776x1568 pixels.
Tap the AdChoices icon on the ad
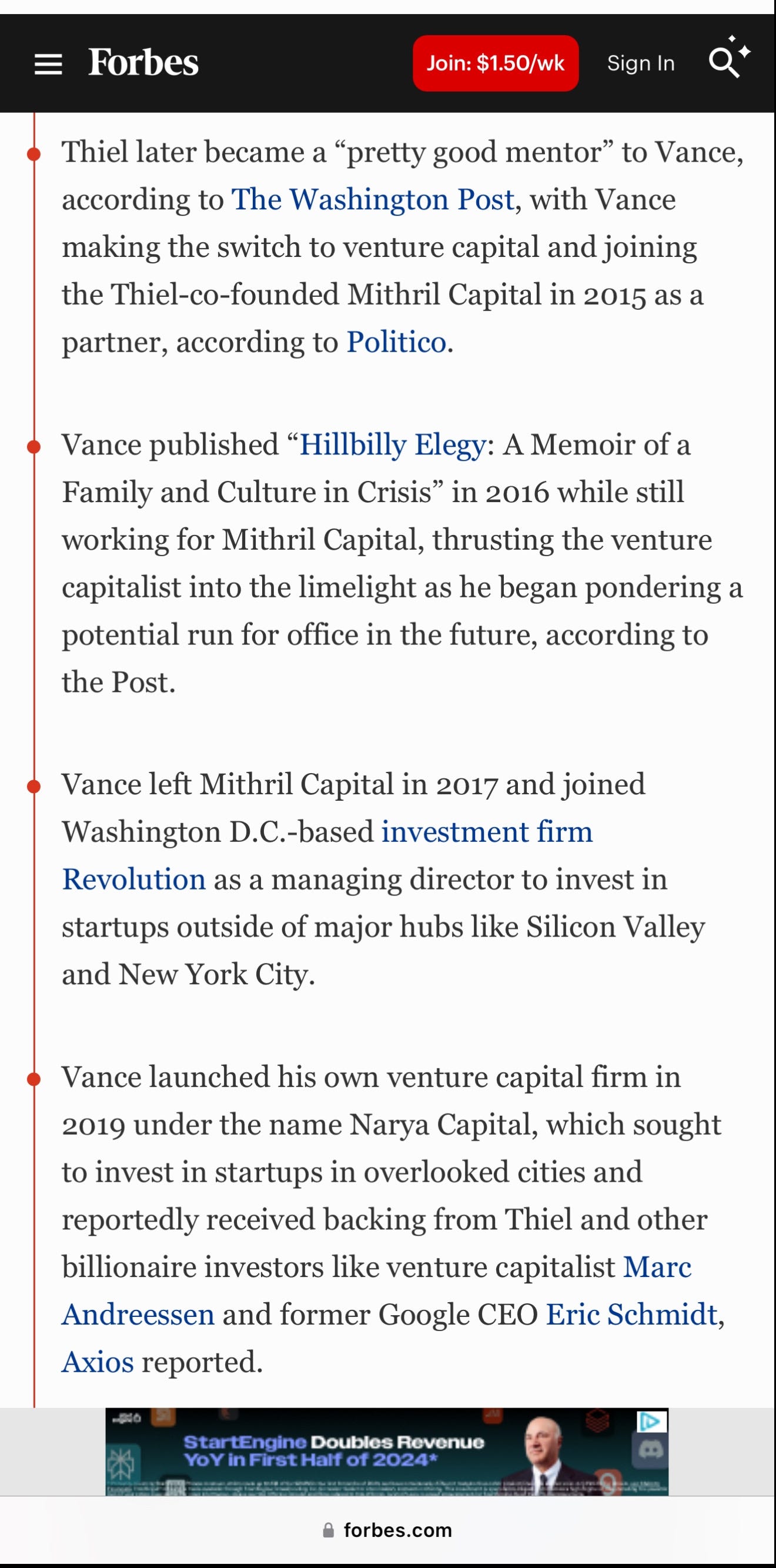tap(649, 1422)
